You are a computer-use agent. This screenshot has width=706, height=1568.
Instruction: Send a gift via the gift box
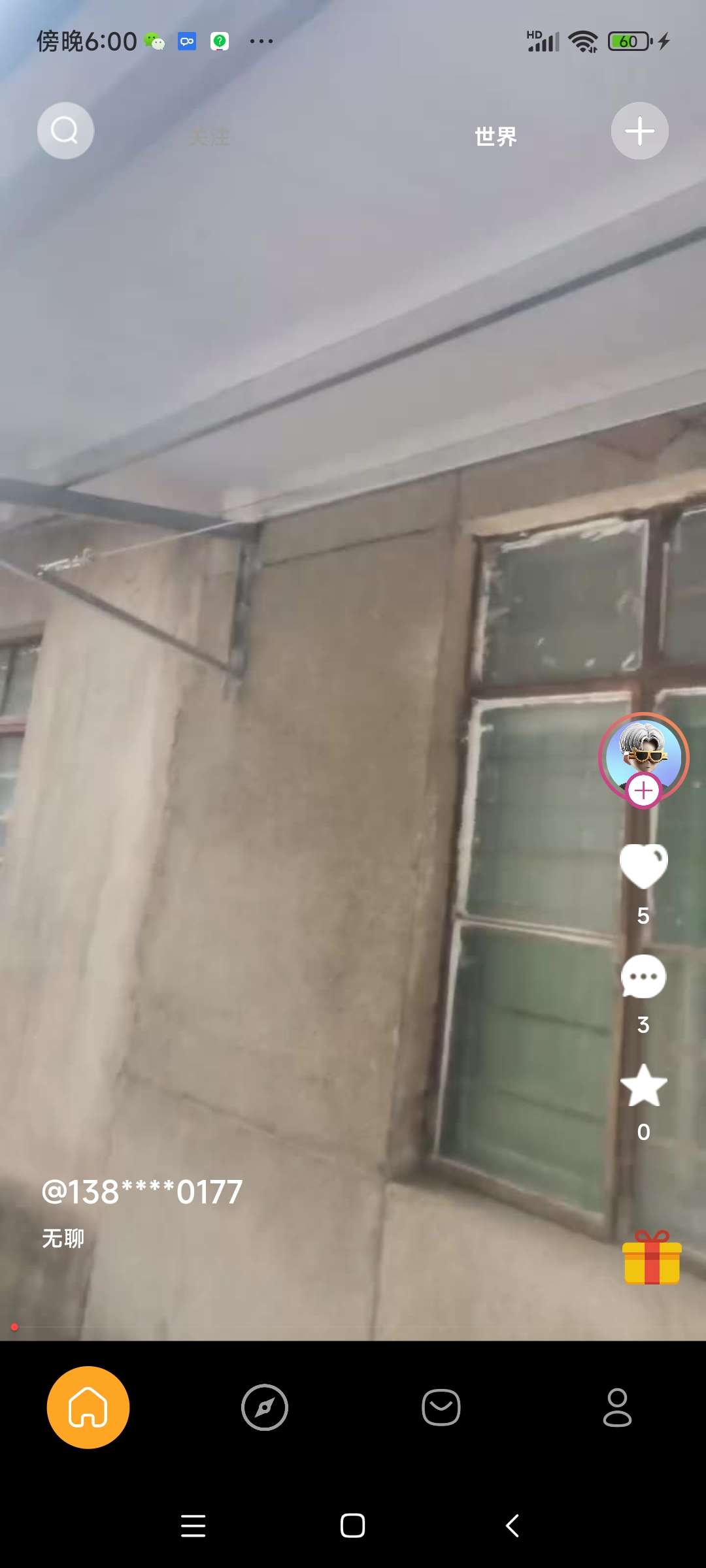click(652, 1258)
